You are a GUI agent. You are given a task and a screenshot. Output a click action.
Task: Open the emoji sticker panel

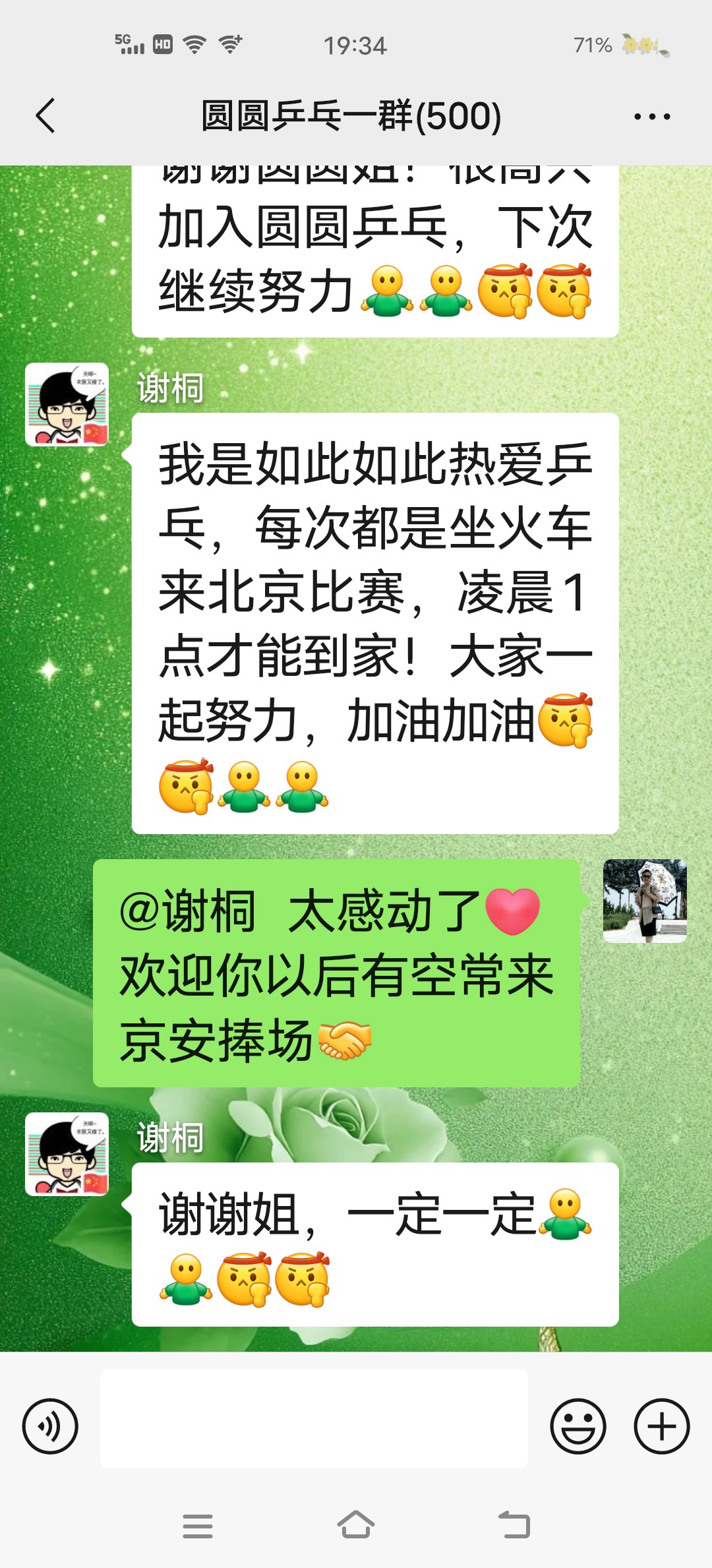tap(578, 1426)
